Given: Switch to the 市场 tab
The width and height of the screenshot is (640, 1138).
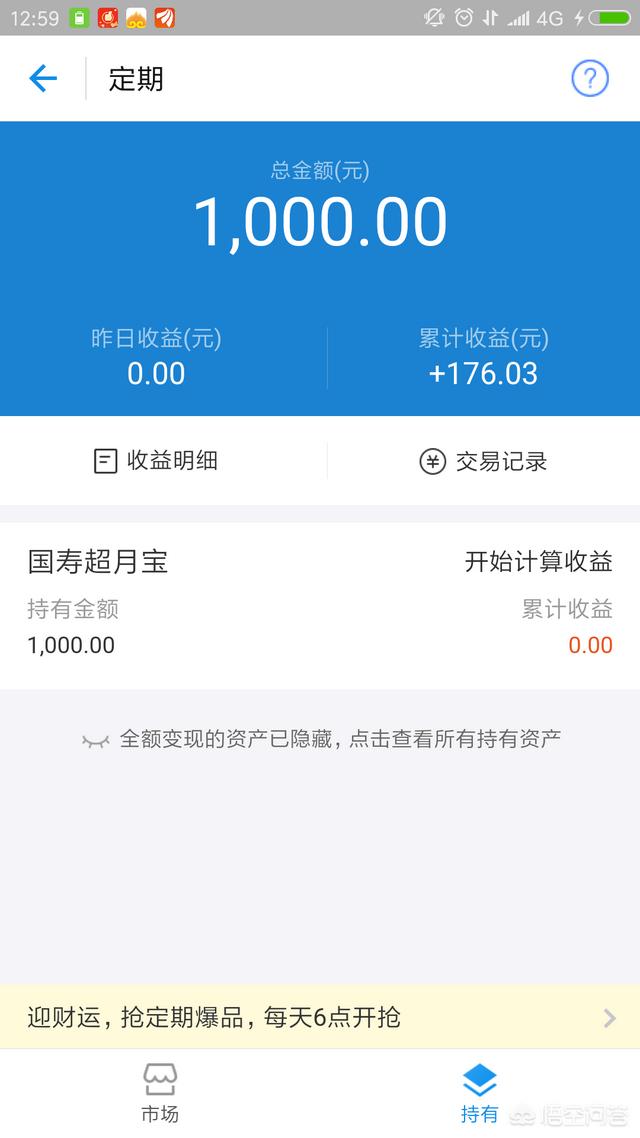Looking at the screenshot, I should click(x=160, y=1093).
